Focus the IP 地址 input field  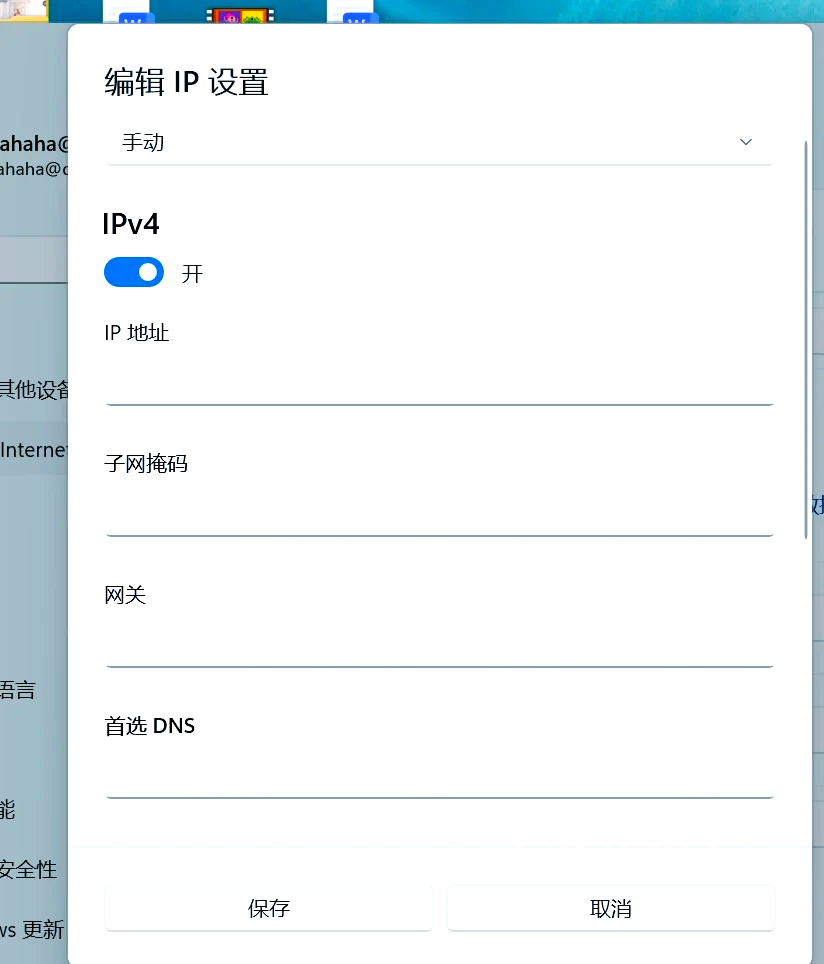click(438, 384)
